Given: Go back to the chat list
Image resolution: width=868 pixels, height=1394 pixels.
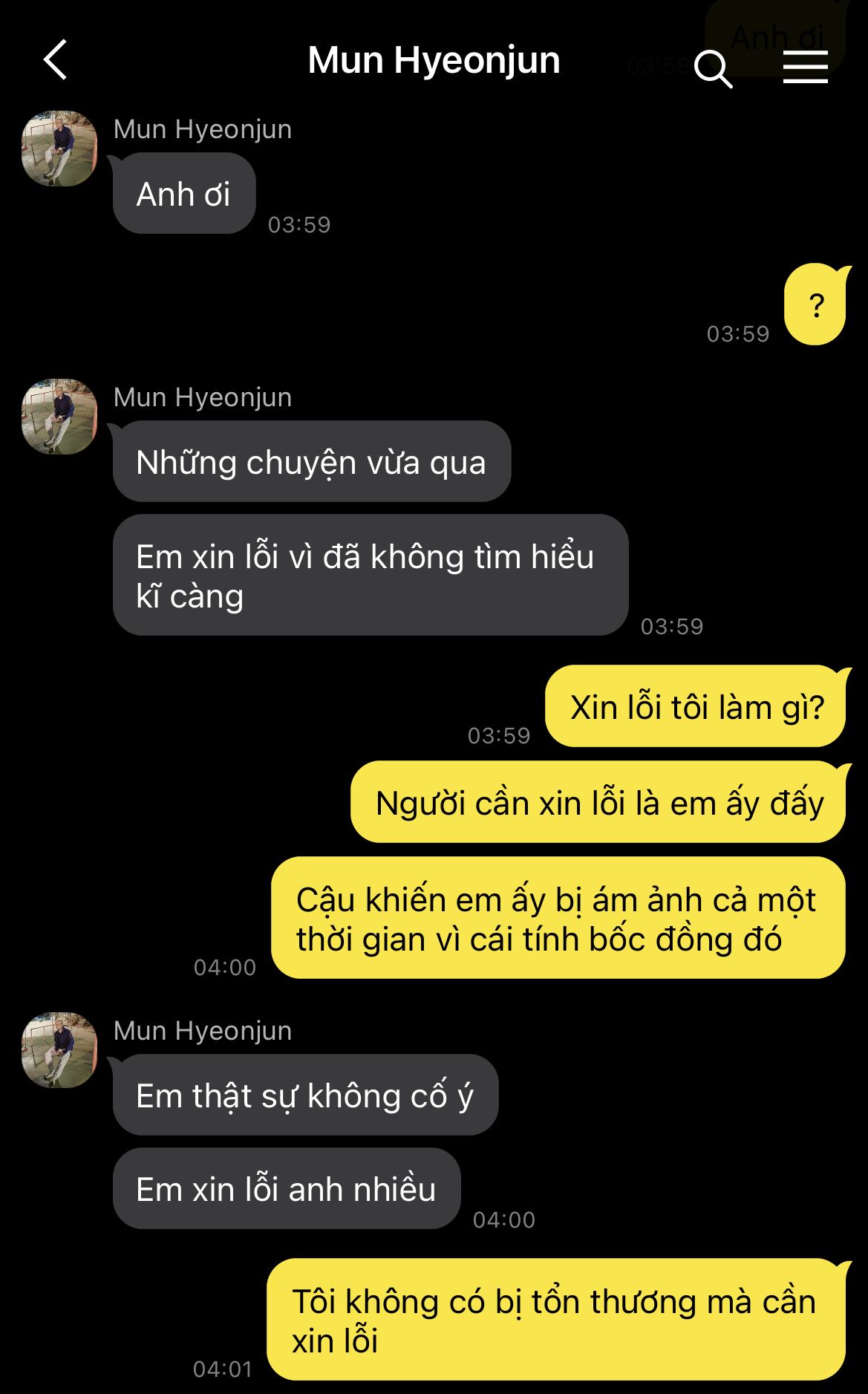Looking at the screenshot, I should point(56,60).
